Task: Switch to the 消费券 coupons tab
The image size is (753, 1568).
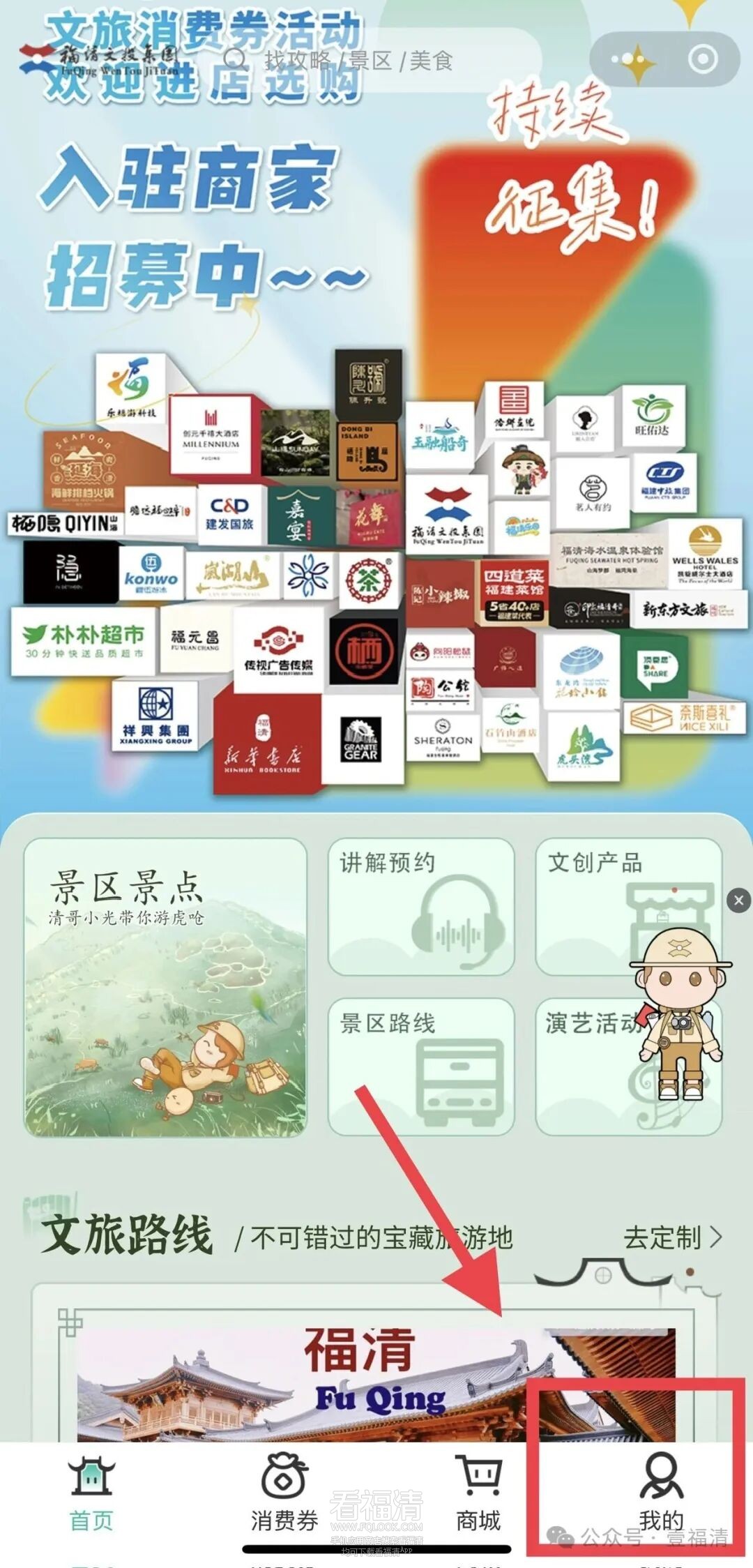Action: click(284, 1493)
